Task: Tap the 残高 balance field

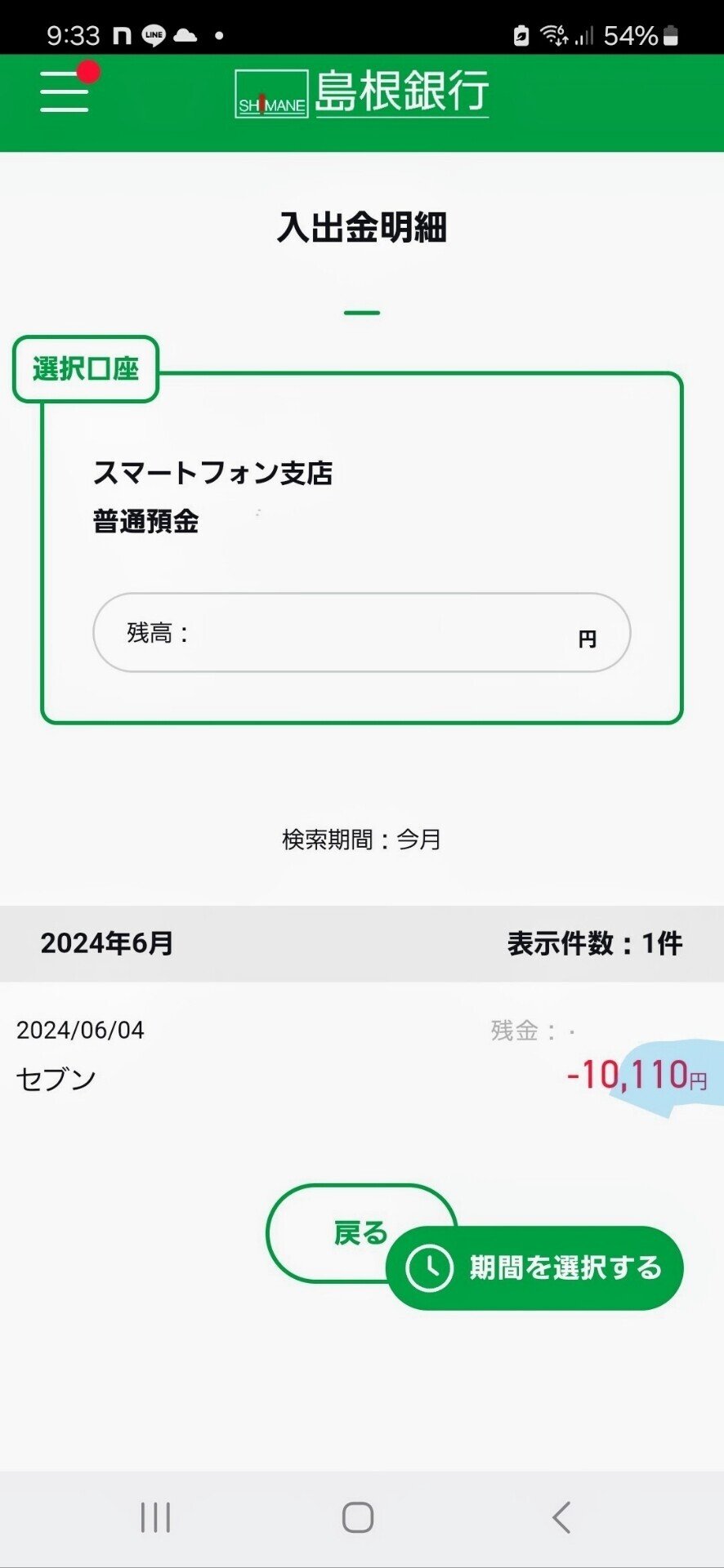Action: pos(362,633)
